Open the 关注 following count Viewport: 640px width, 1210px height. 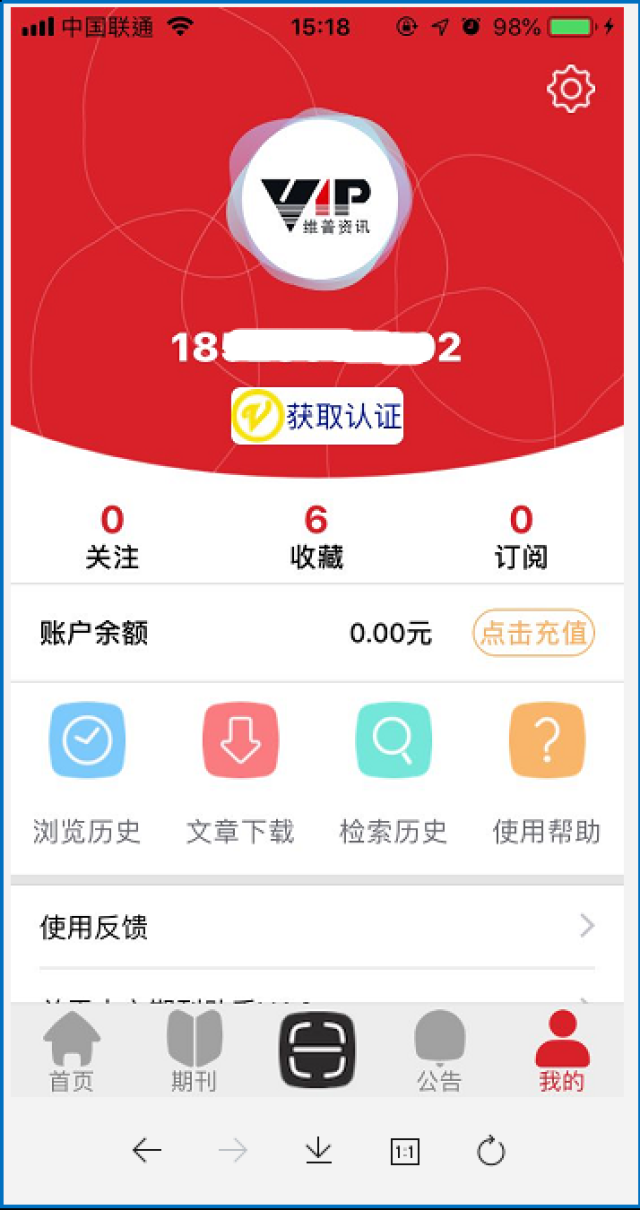click(x=112, y=537)
